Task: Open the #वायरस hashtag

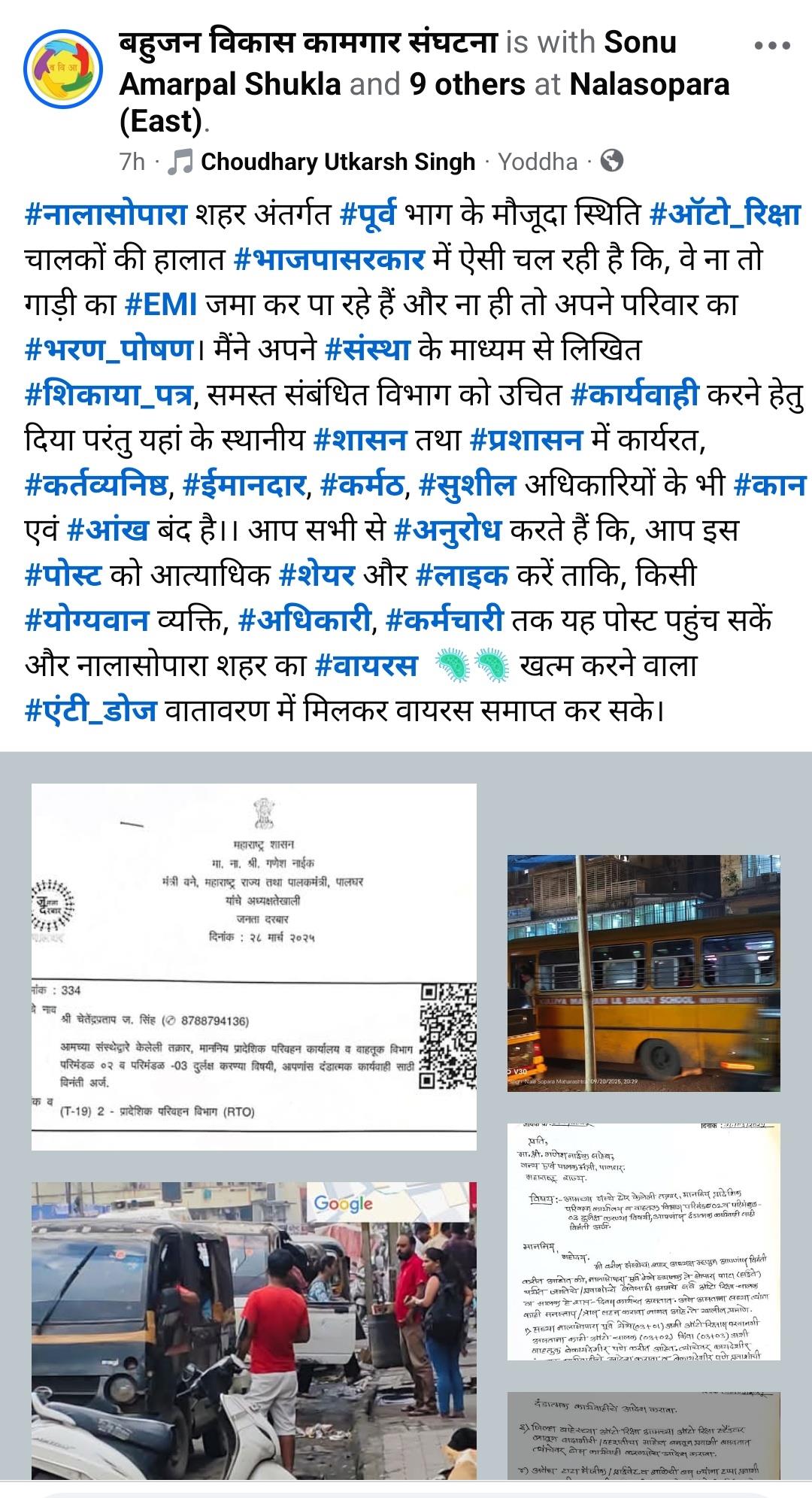Action: tap(366, 666)
